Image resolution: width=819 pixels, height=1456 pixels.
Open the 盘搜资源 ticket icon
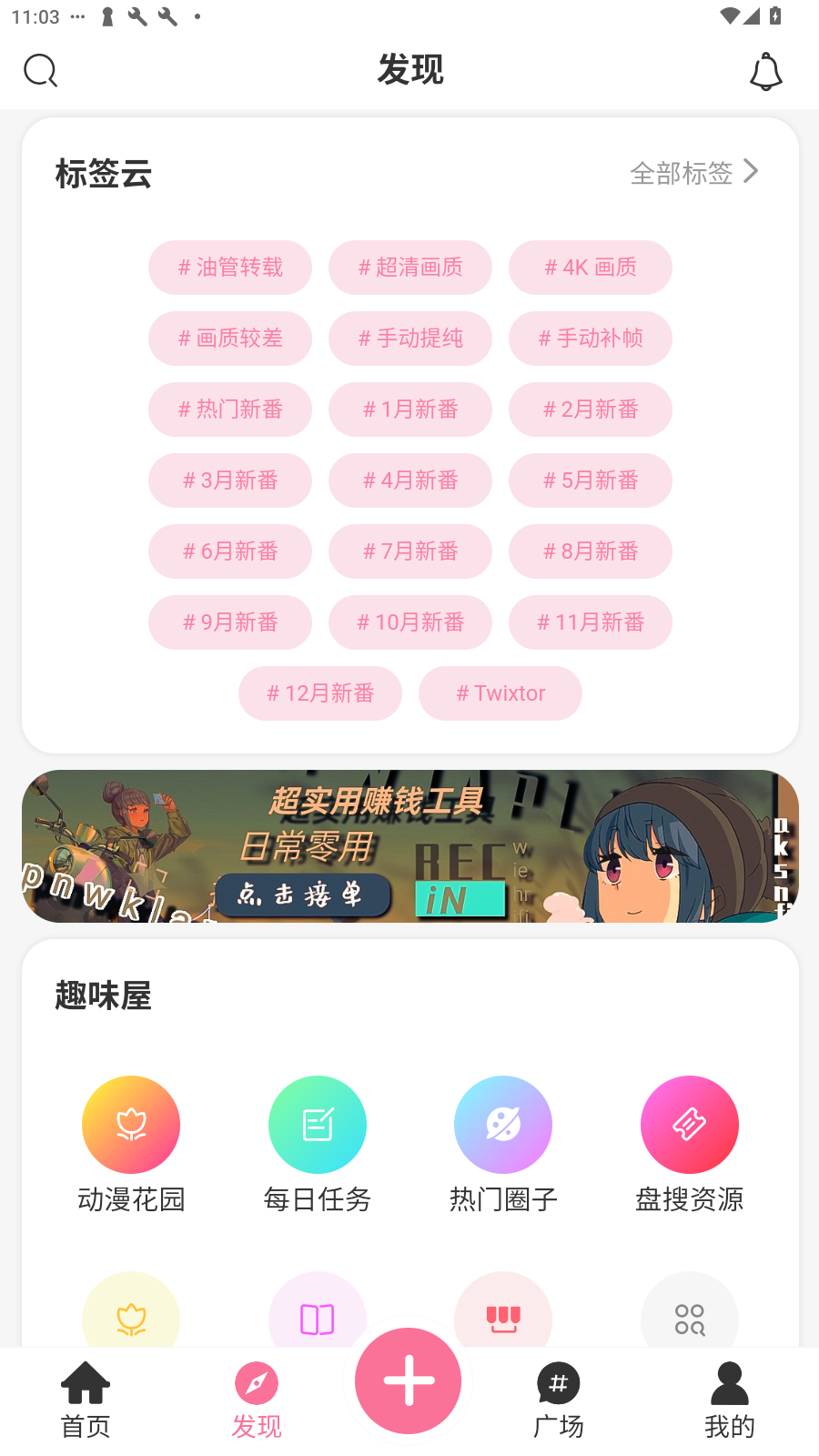689,1125
